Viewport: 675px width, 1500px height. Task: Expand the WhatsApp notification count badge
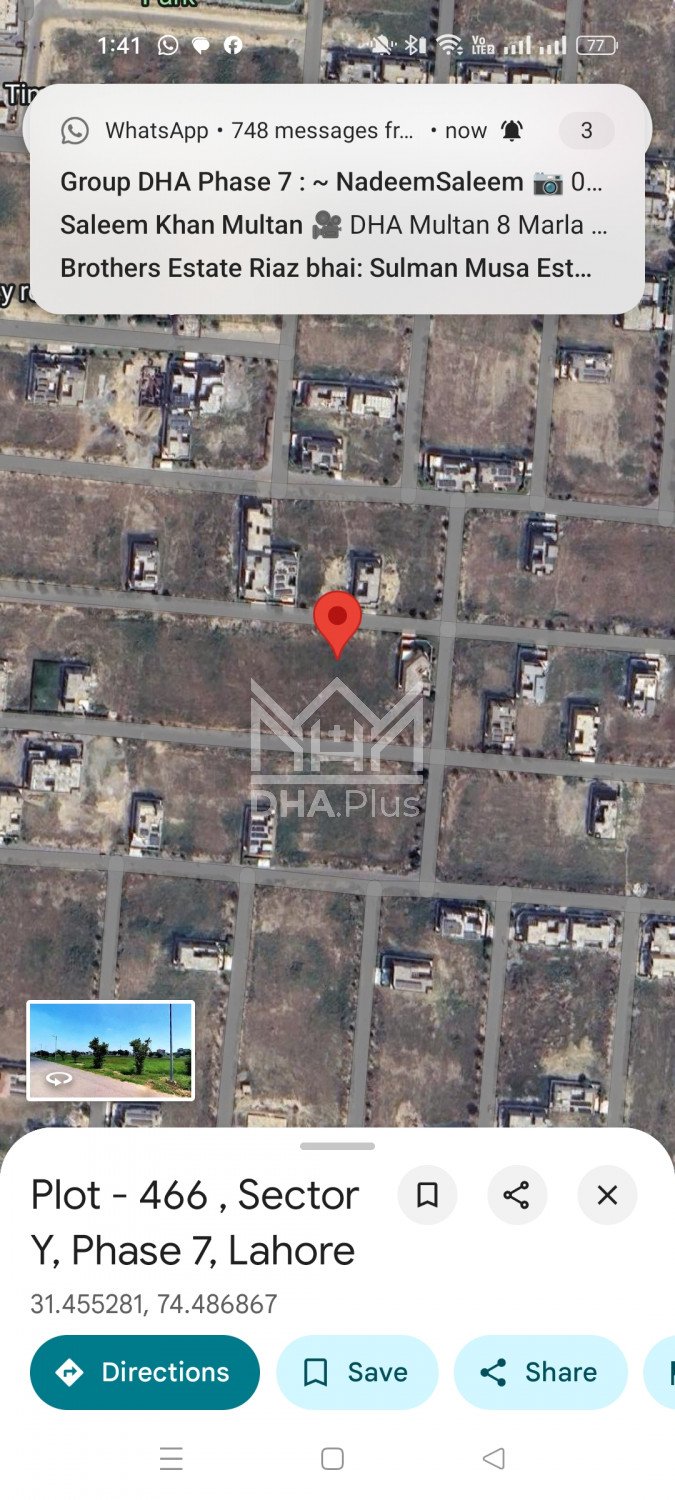pos(586,131)
